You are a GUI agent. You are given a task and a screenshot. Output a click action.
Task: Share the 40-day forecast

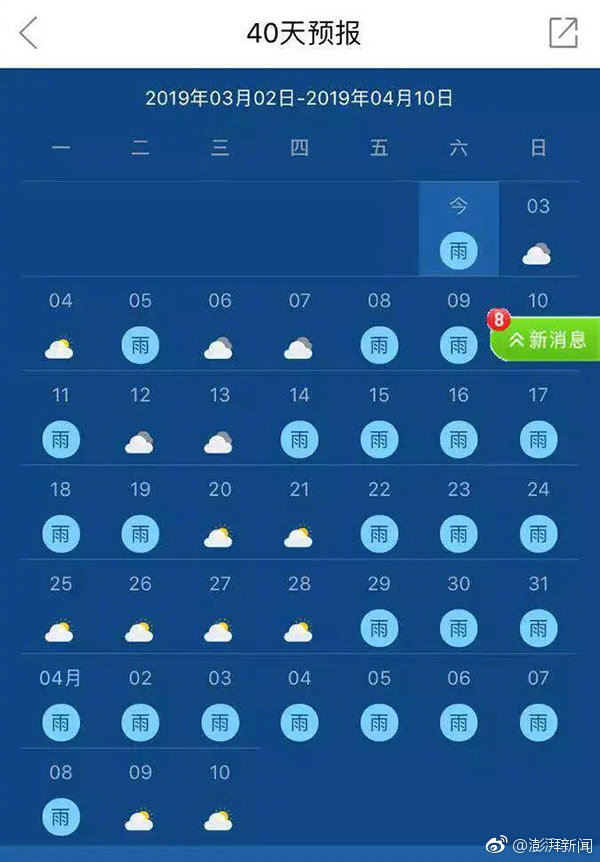(x=563, y=33)
